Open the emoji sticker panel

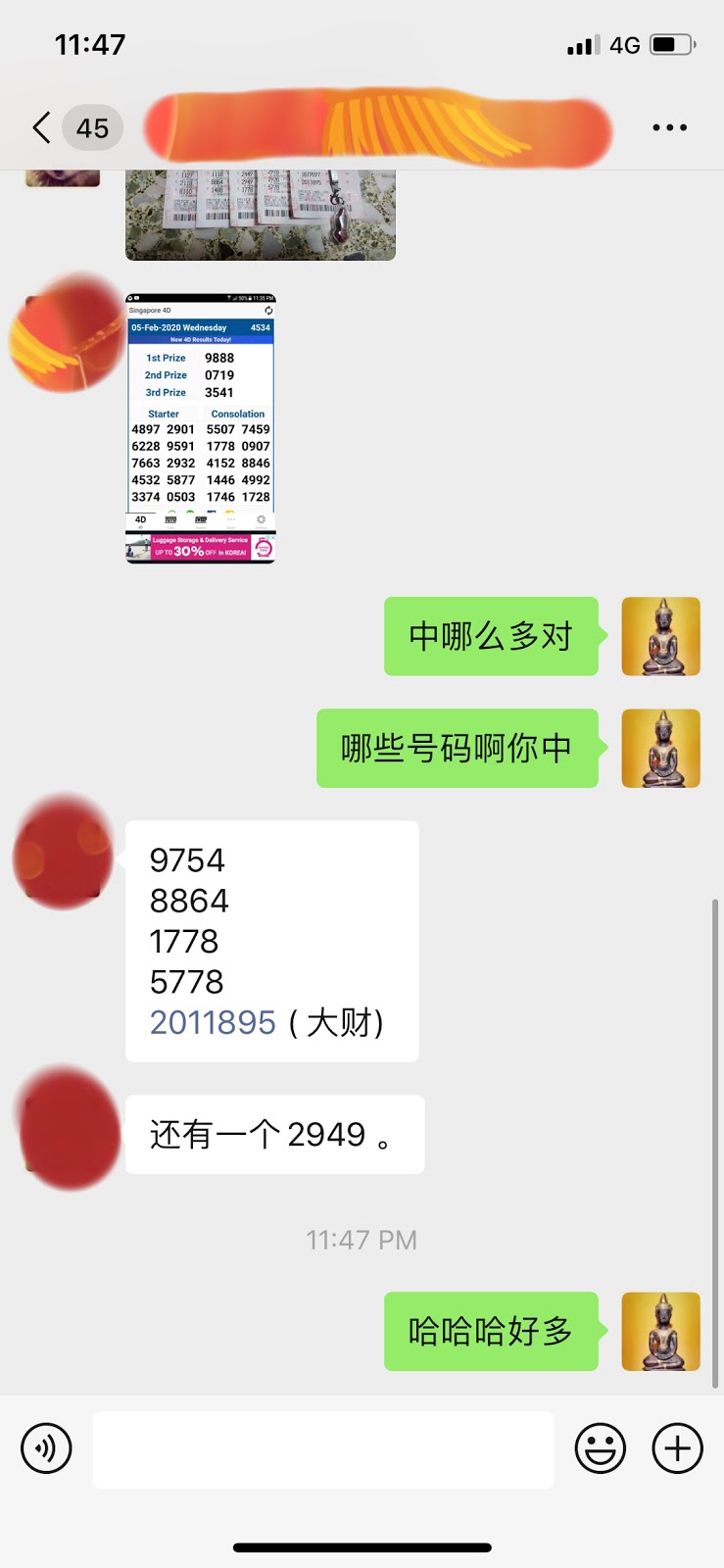(x=600, y=1448)
